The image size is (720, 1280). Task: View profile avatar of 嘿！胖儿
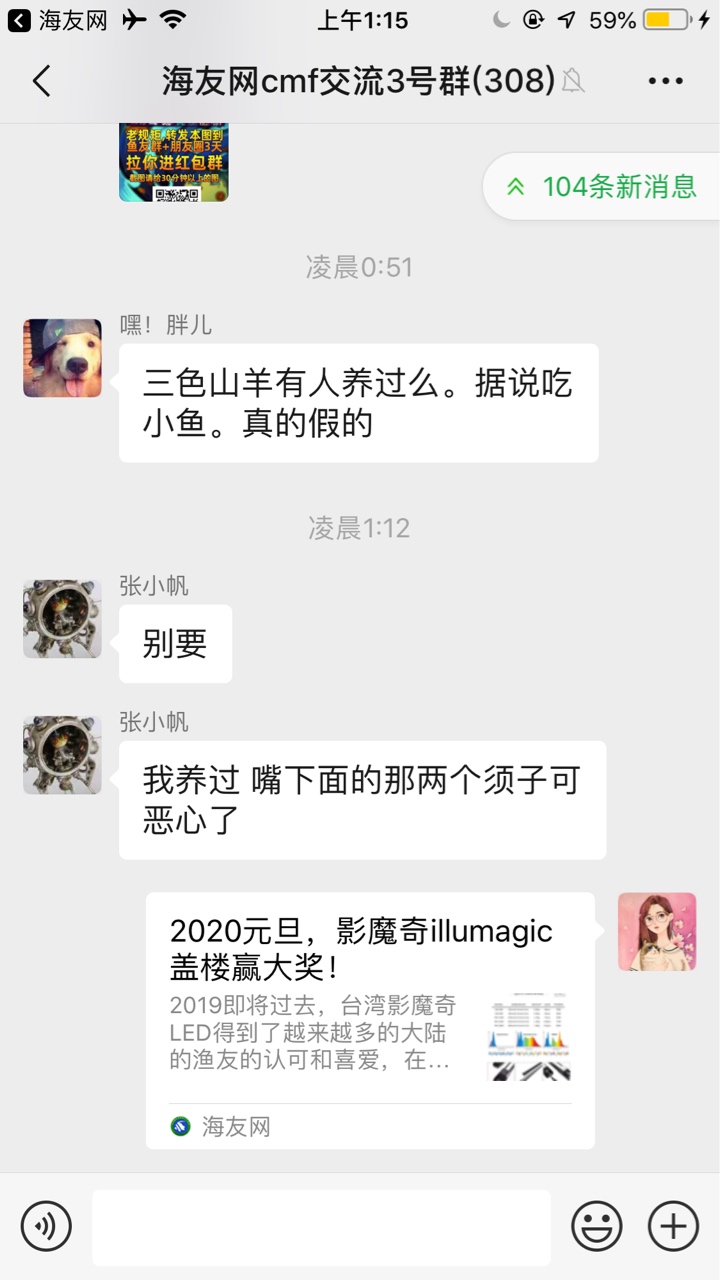point(62,358)
